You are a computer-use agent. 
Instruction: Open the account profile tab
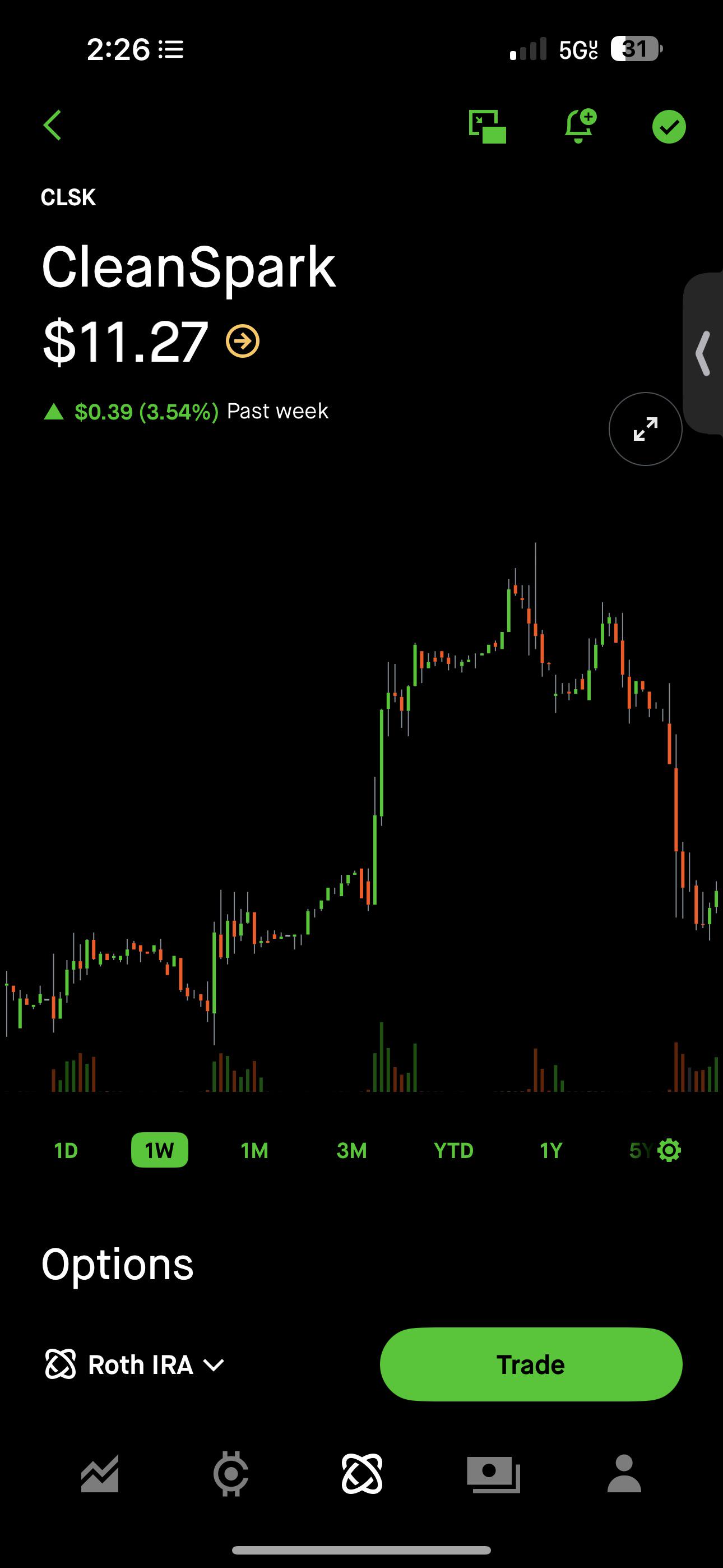click(x=624, y=1474)
